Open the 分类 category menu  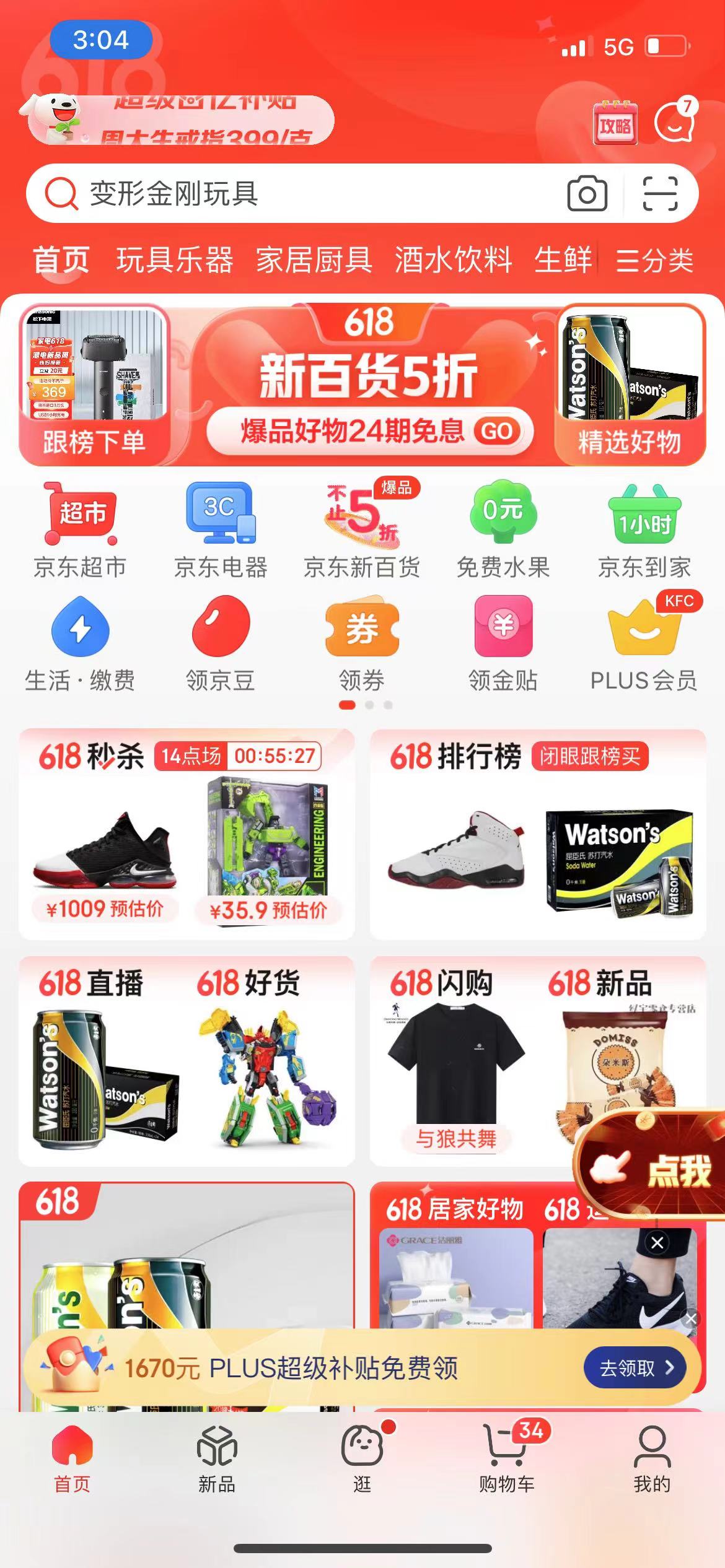654,259
